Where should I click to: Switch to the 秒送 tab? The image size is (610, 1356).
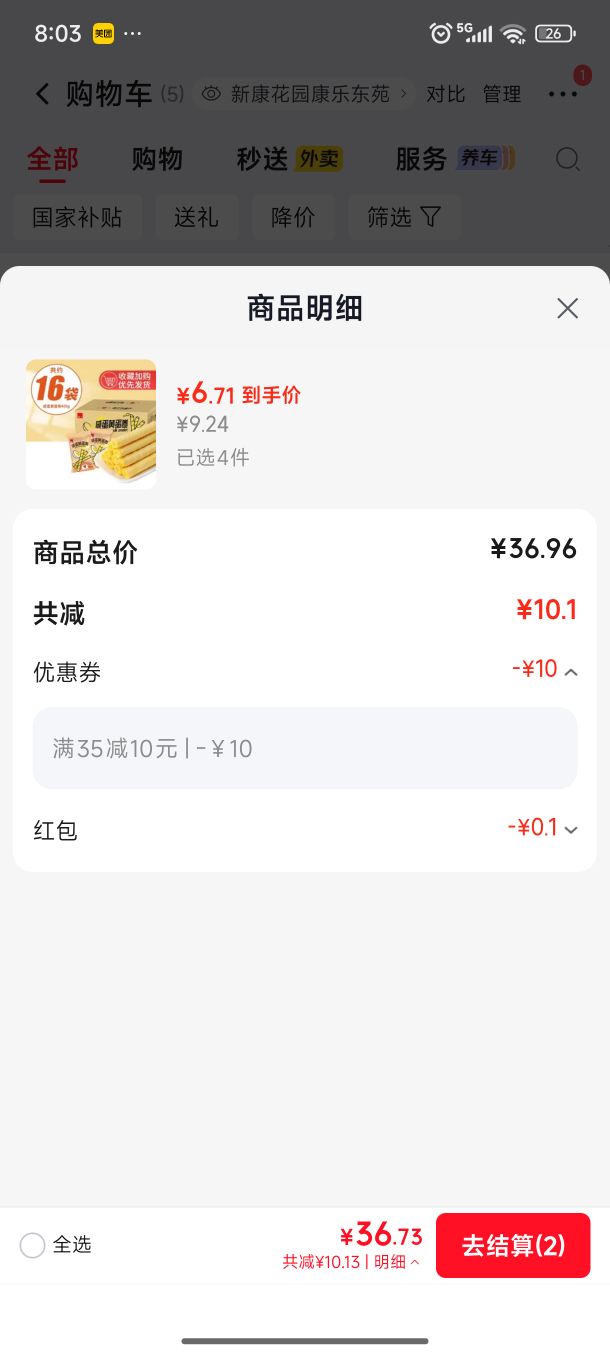289,159
